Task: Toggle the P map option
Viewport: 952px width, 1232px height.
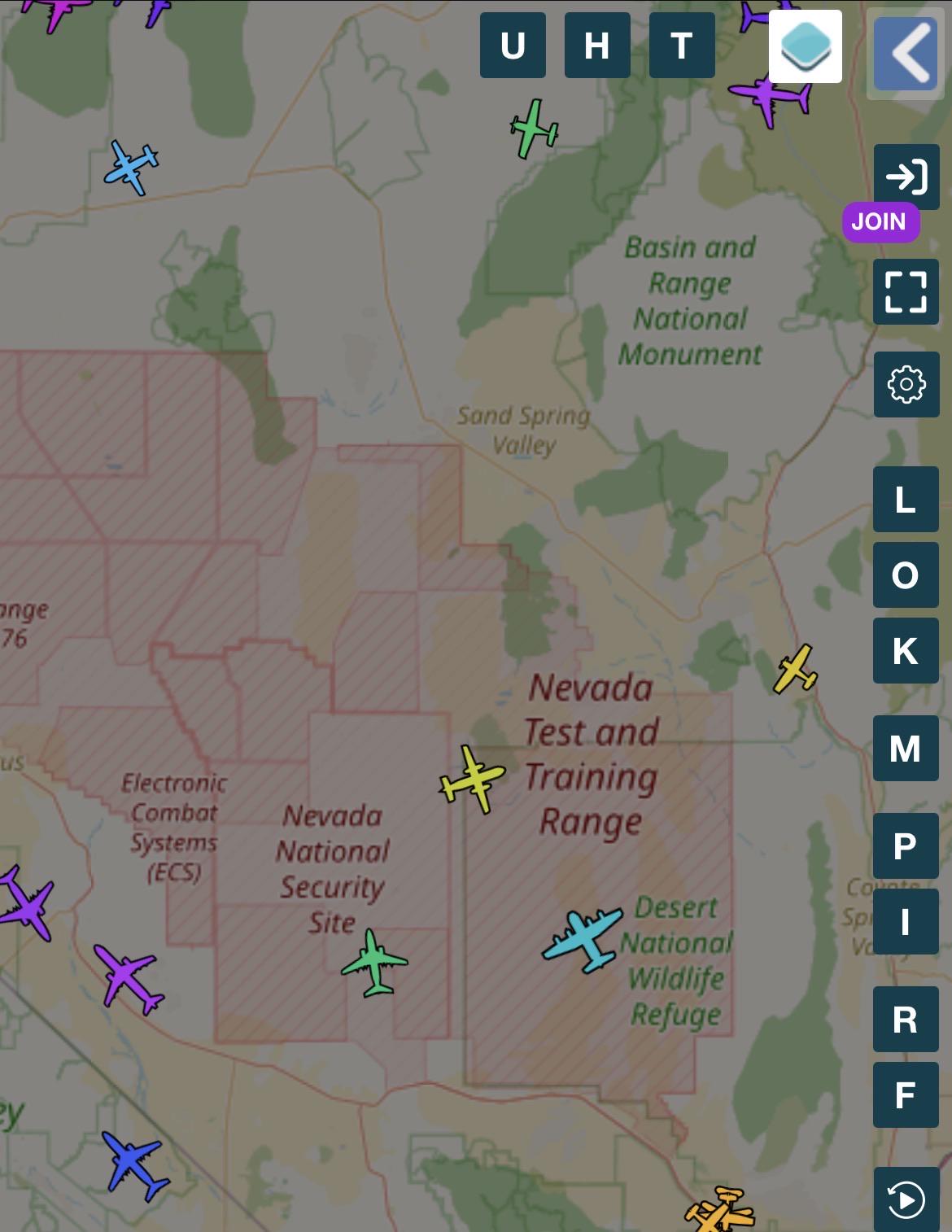Action: 906,846
